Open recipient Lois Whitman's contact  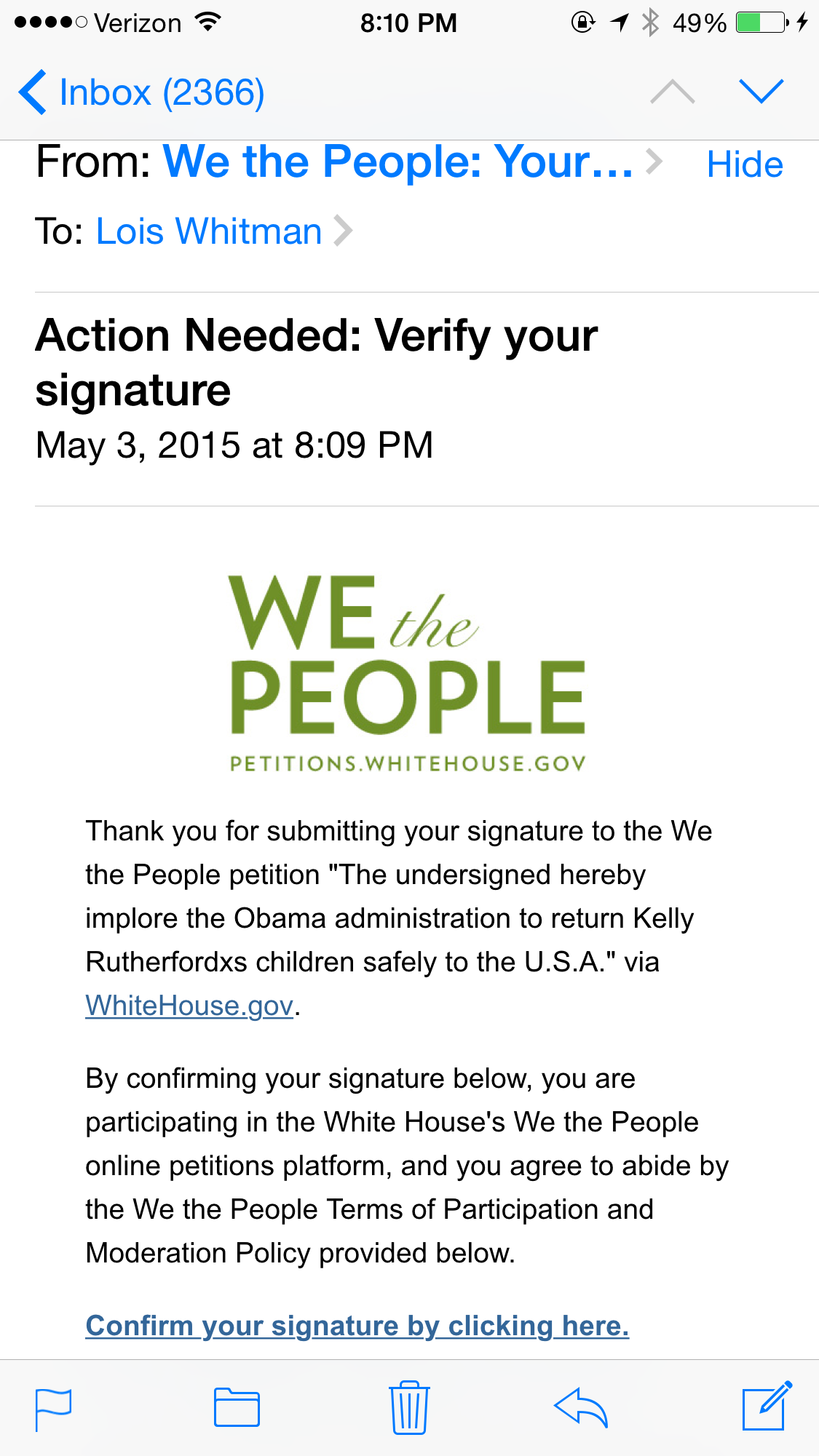pos(210,231)
